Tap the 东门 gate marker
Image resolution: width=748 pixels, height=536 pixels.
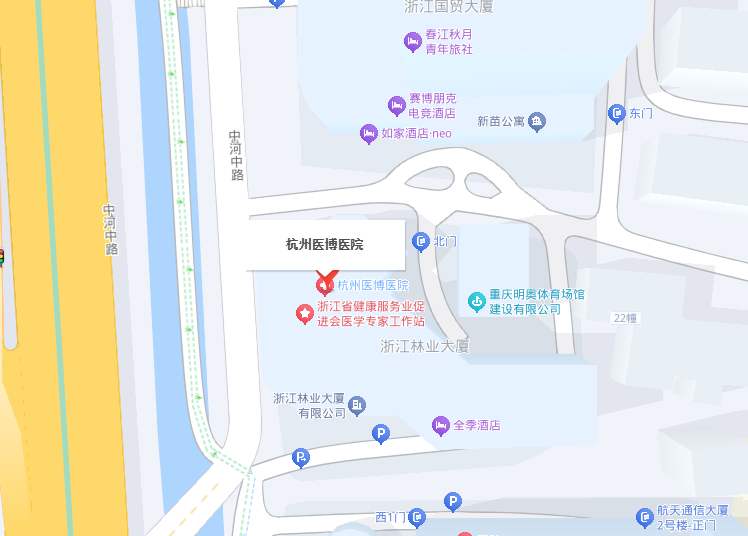pos(617,113)
